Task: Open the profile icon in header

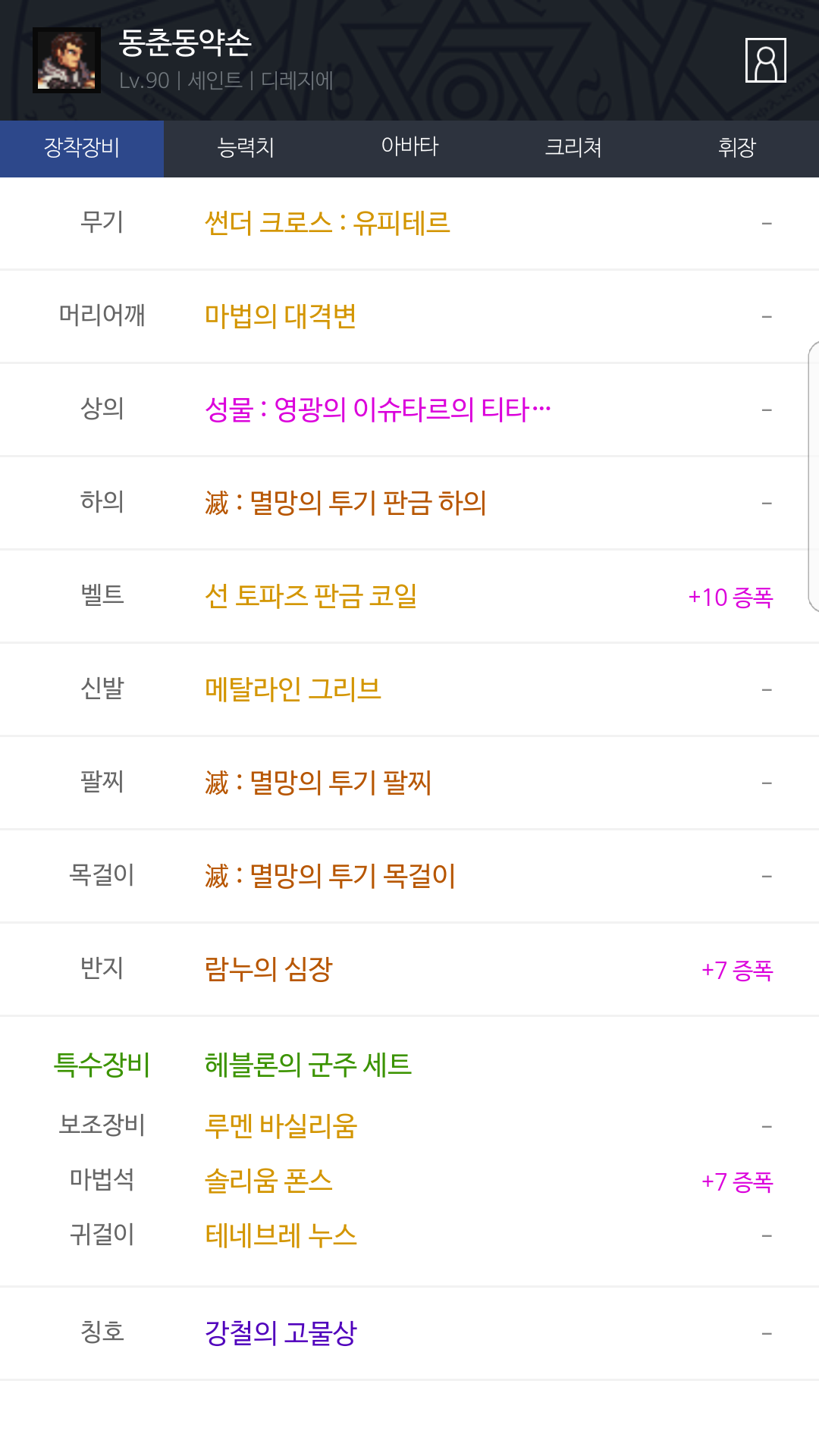Action: tap(765, 60)
